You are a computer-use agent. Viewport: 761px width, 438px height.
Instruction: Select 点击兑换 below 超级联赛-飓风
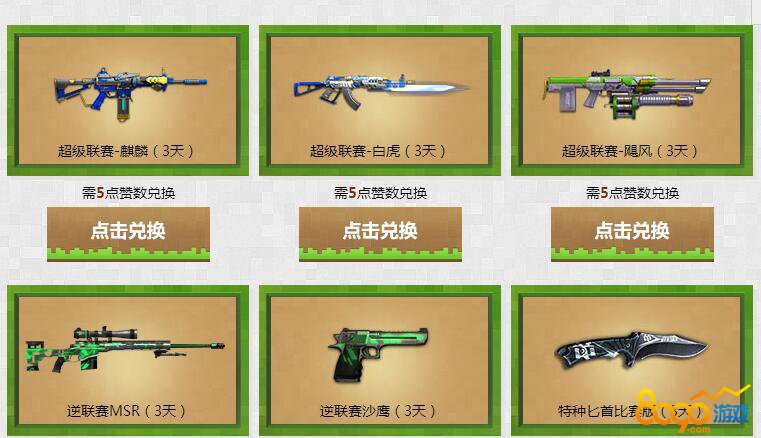[x=632, y=232]
